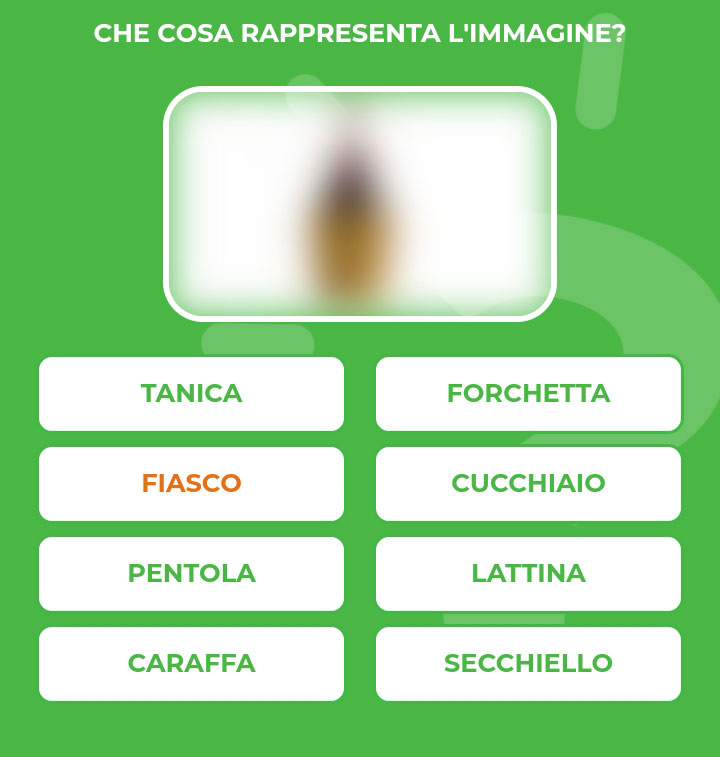Tap the PENTOLA answer button
Viewport: 720px width, 757px height.
pyautogui.click(x=191, y=574)
